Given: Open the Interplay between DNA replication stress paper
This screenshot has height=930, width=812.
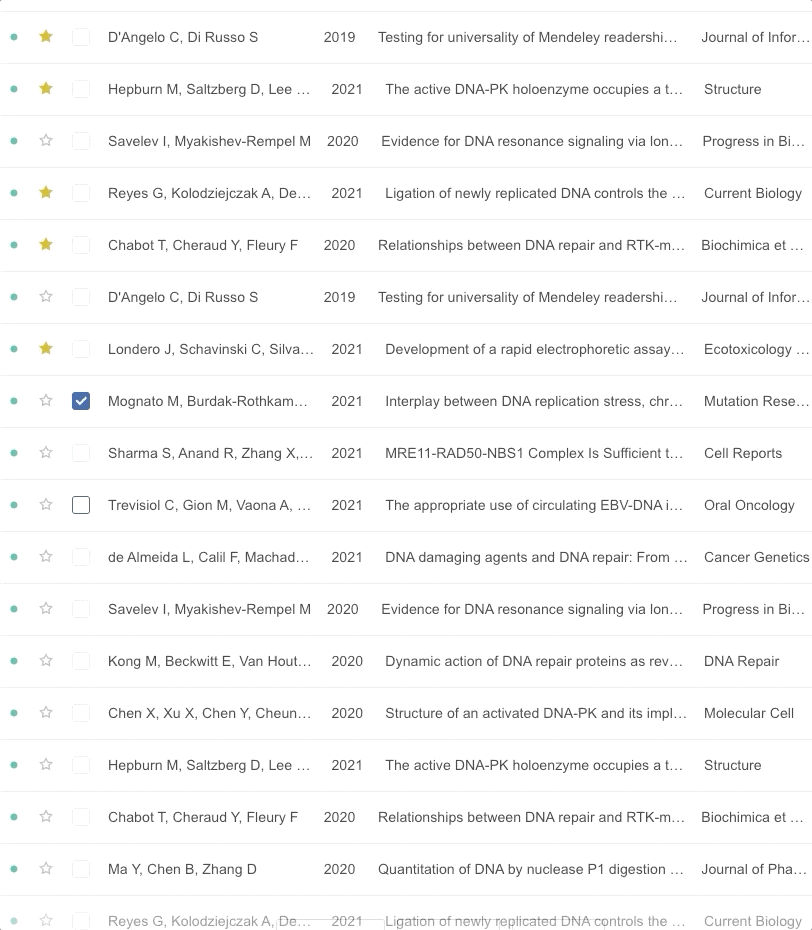Looking at the screenshot, I should [533, 401].
